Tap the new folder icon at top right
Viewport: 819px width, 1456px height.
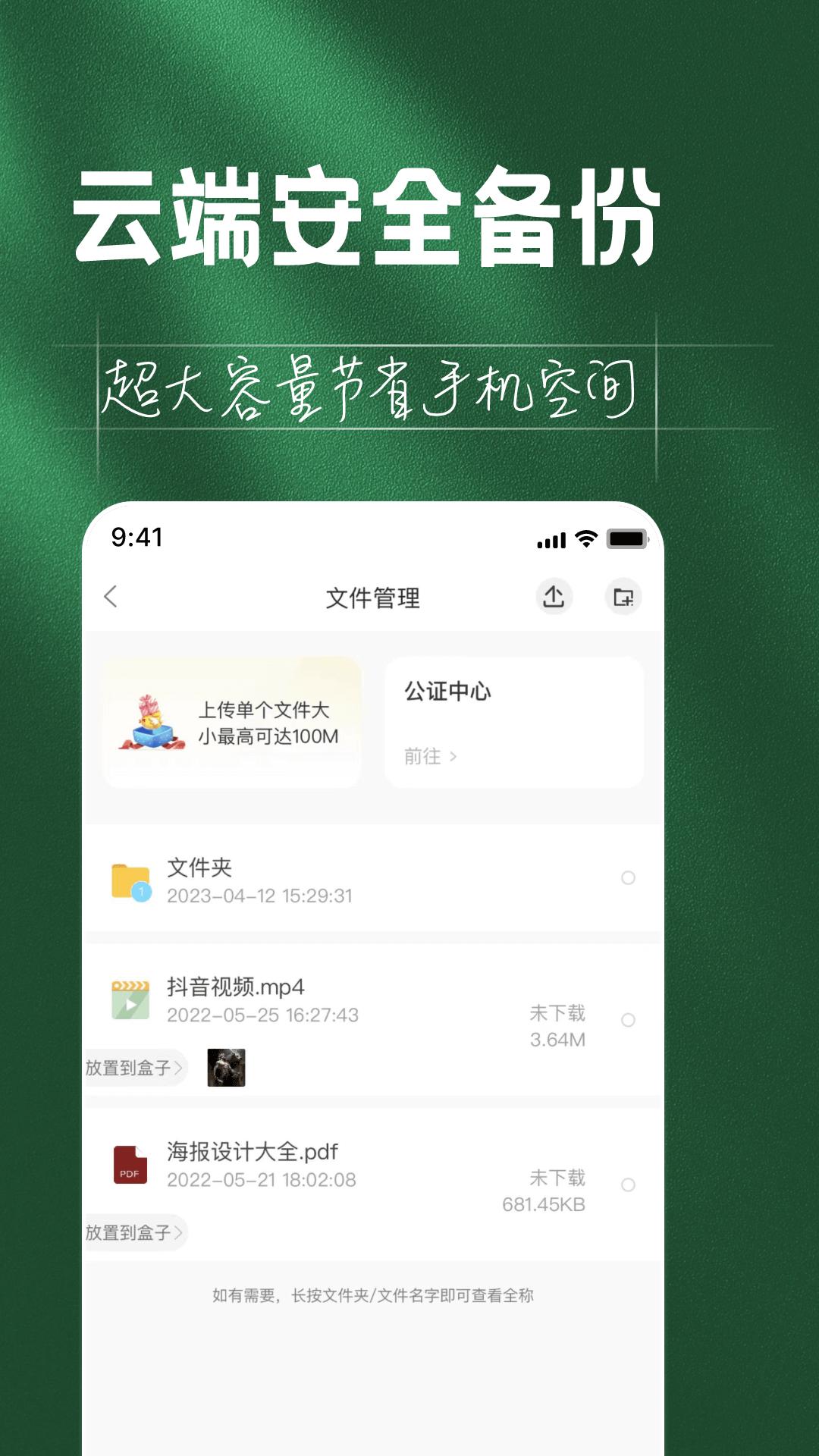[623, 597]
